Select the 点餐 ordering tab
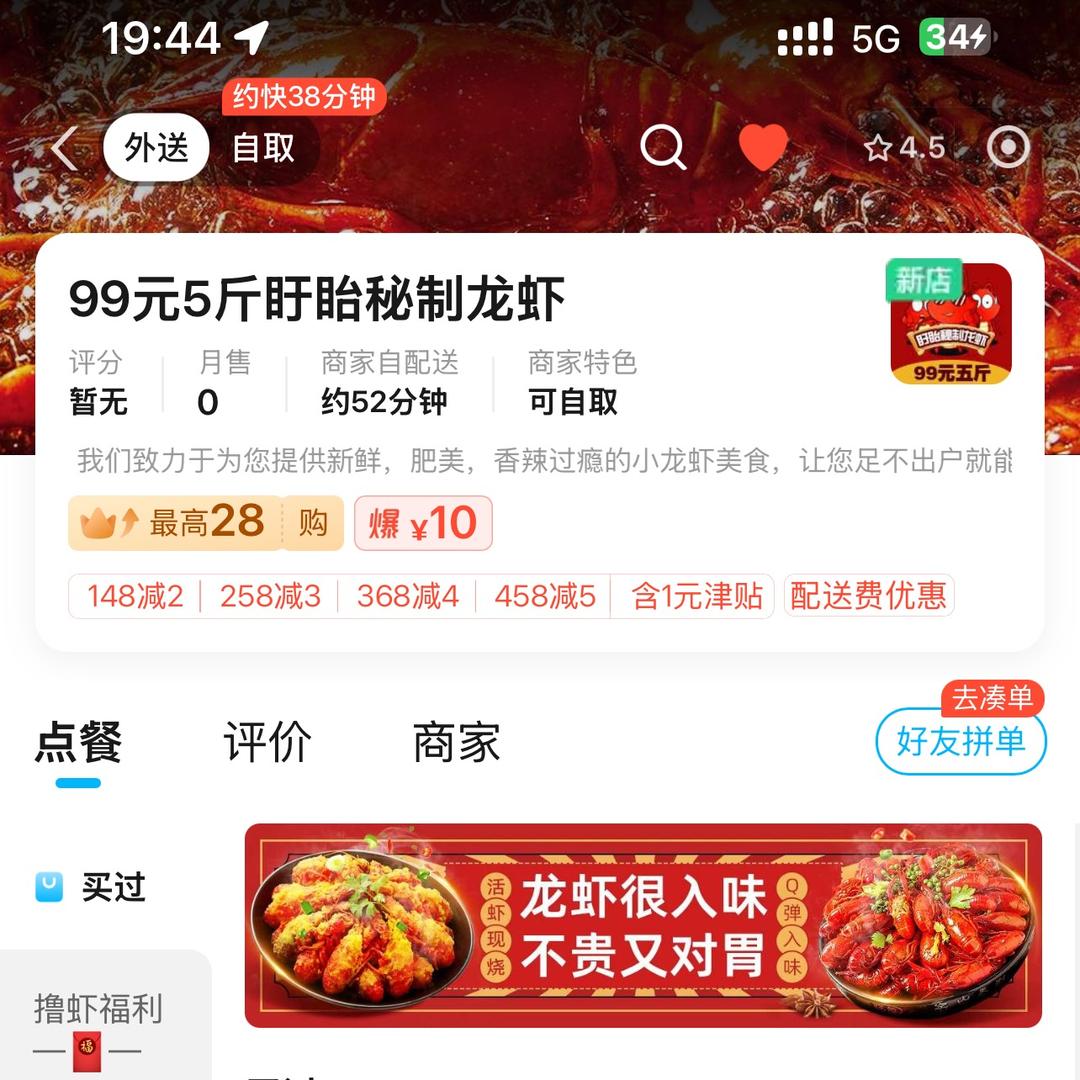Screen dimensions: 1080x1080 78,743
